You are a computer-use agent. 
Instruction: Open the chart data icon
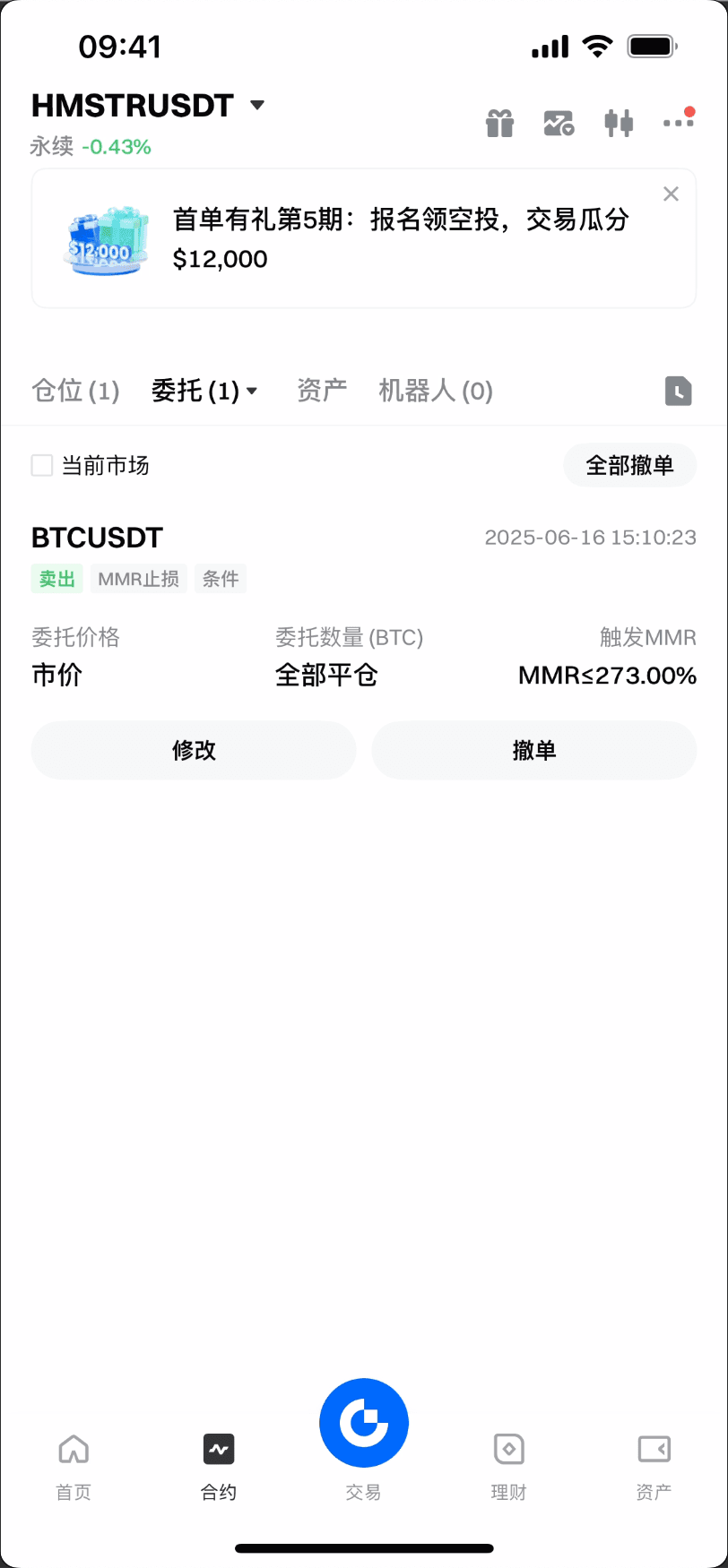559,123
